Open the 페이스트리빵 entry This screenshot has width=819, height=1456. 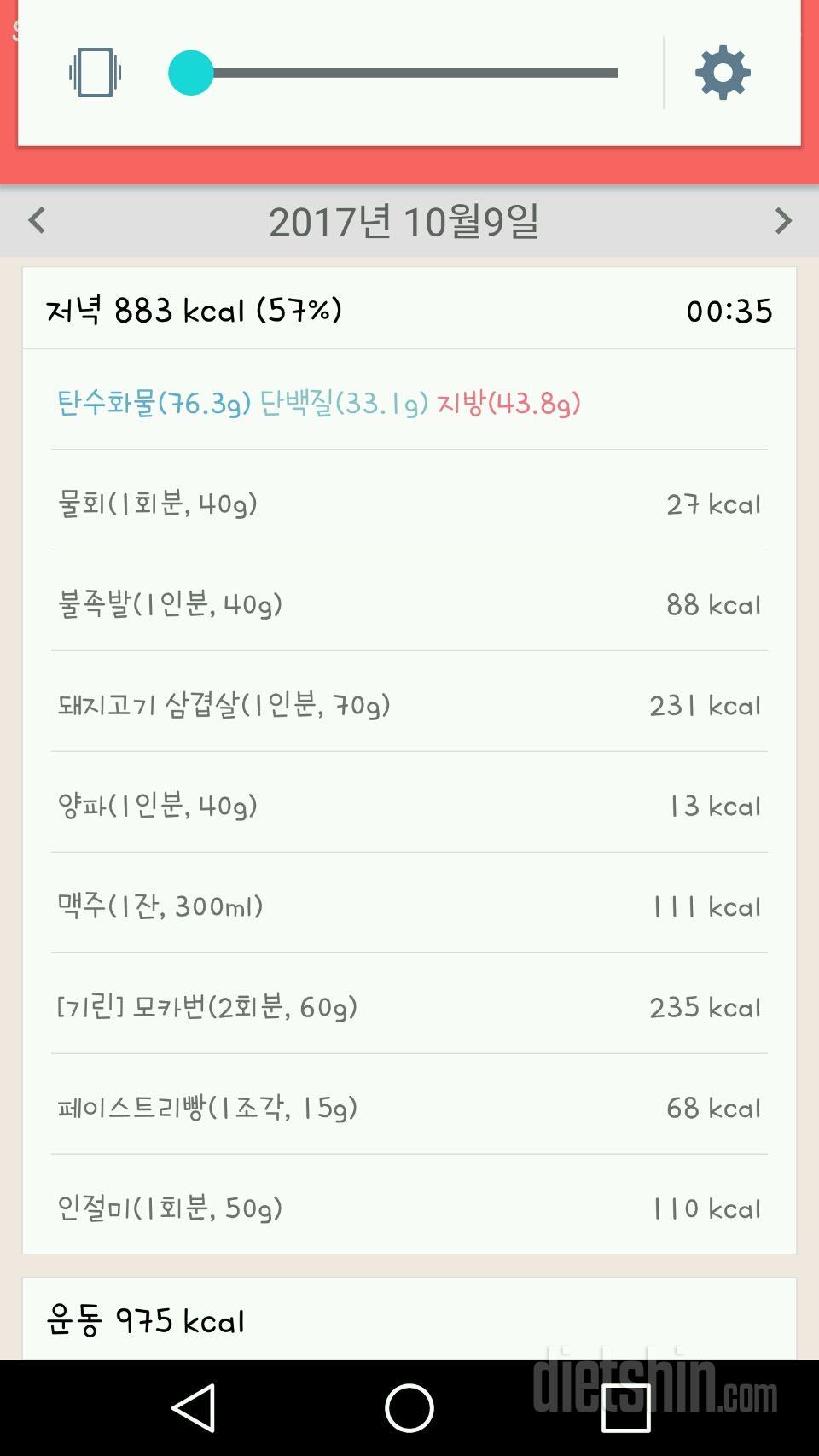(x=409, y=1108)
